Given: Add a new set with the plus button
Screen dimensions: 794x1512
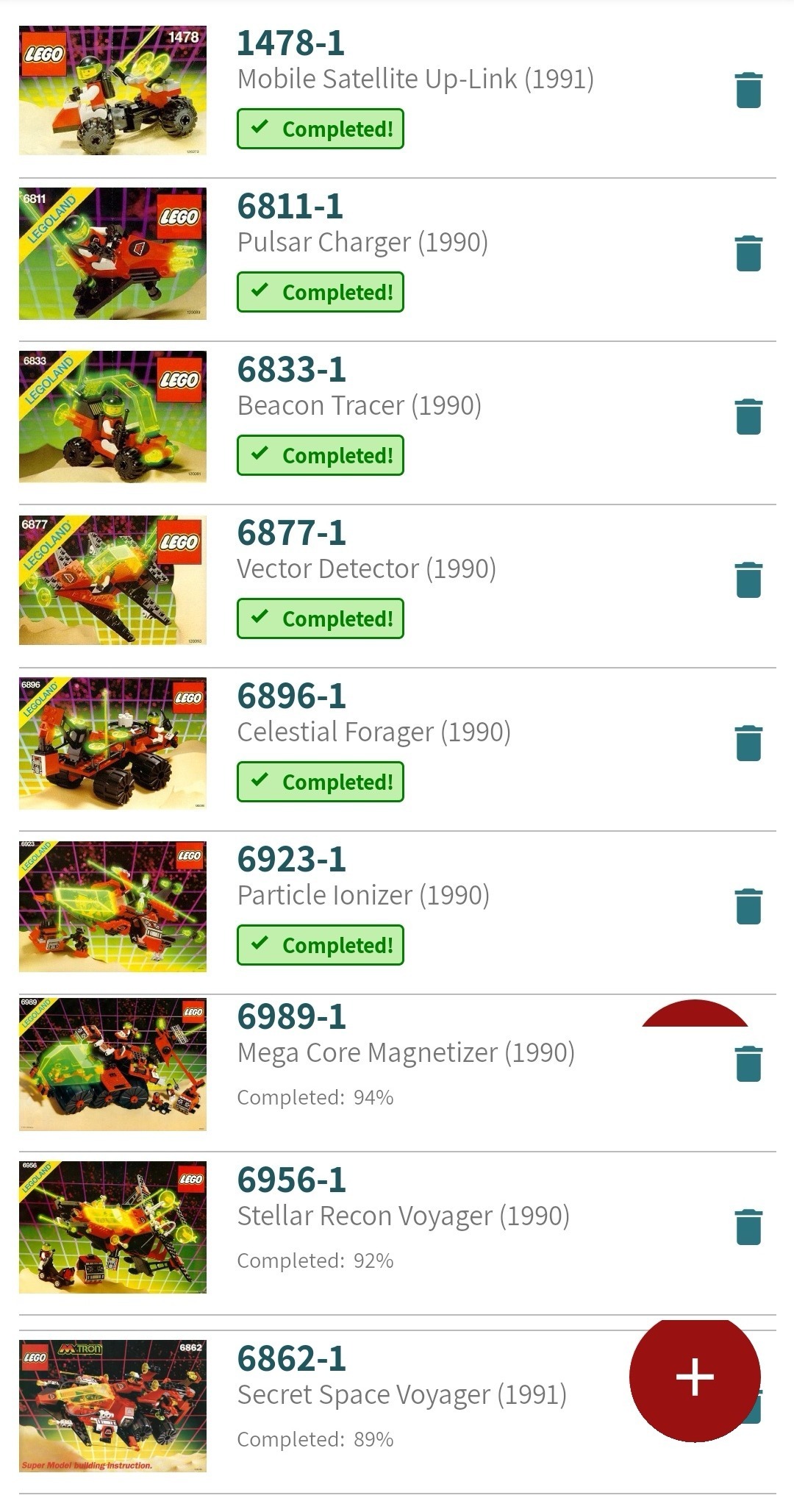Looking at the screenshot, I should pos(695,1377).
